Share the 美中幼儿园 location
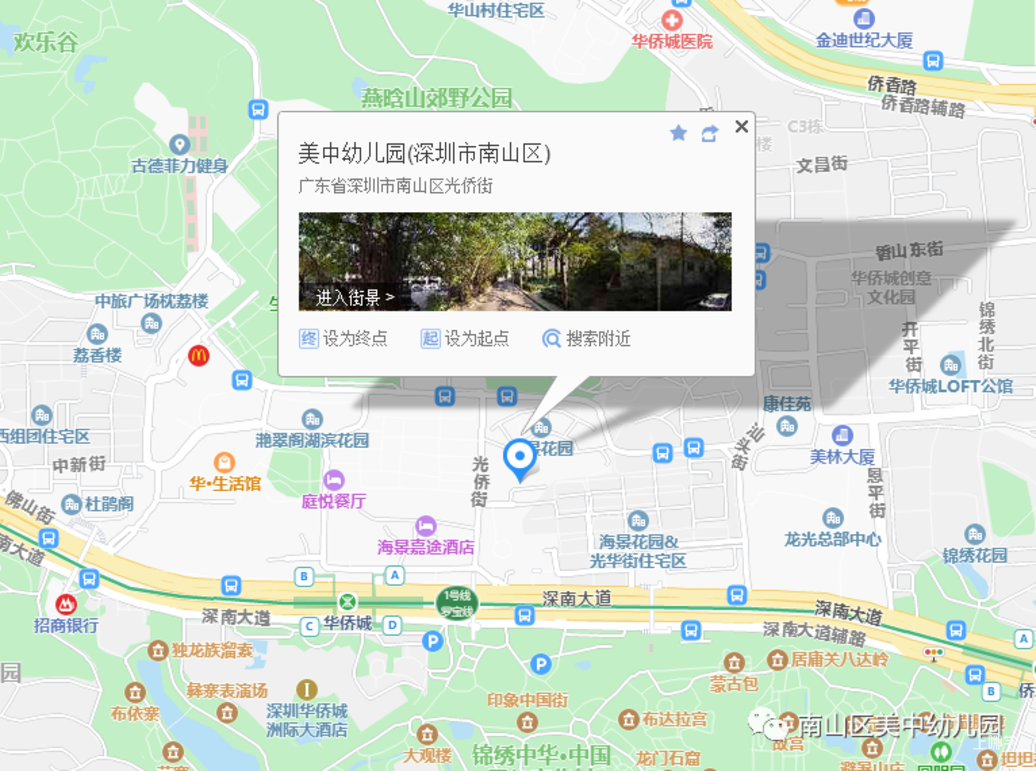 (x=710, y=133)
